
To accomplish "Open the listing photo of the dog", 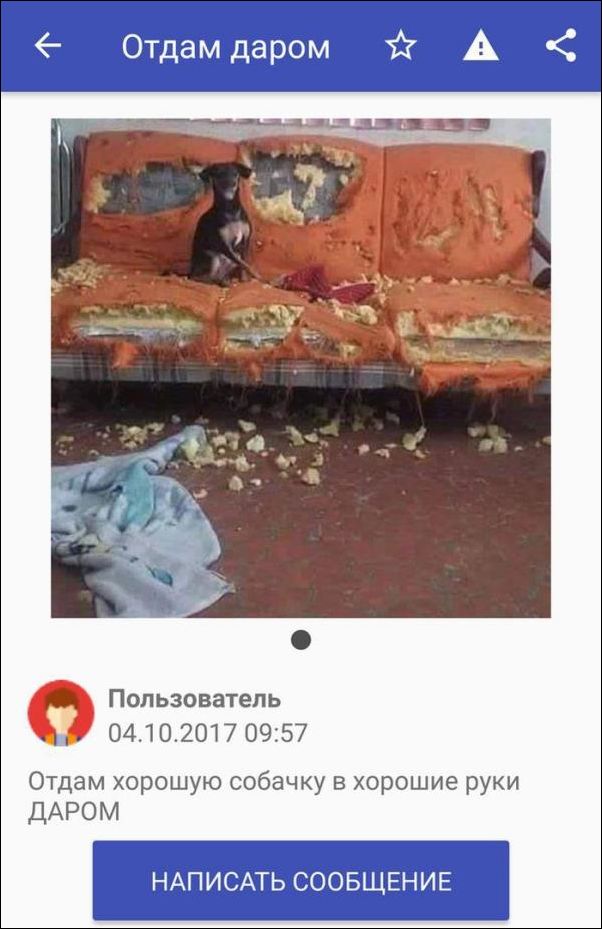I will 300,368.
